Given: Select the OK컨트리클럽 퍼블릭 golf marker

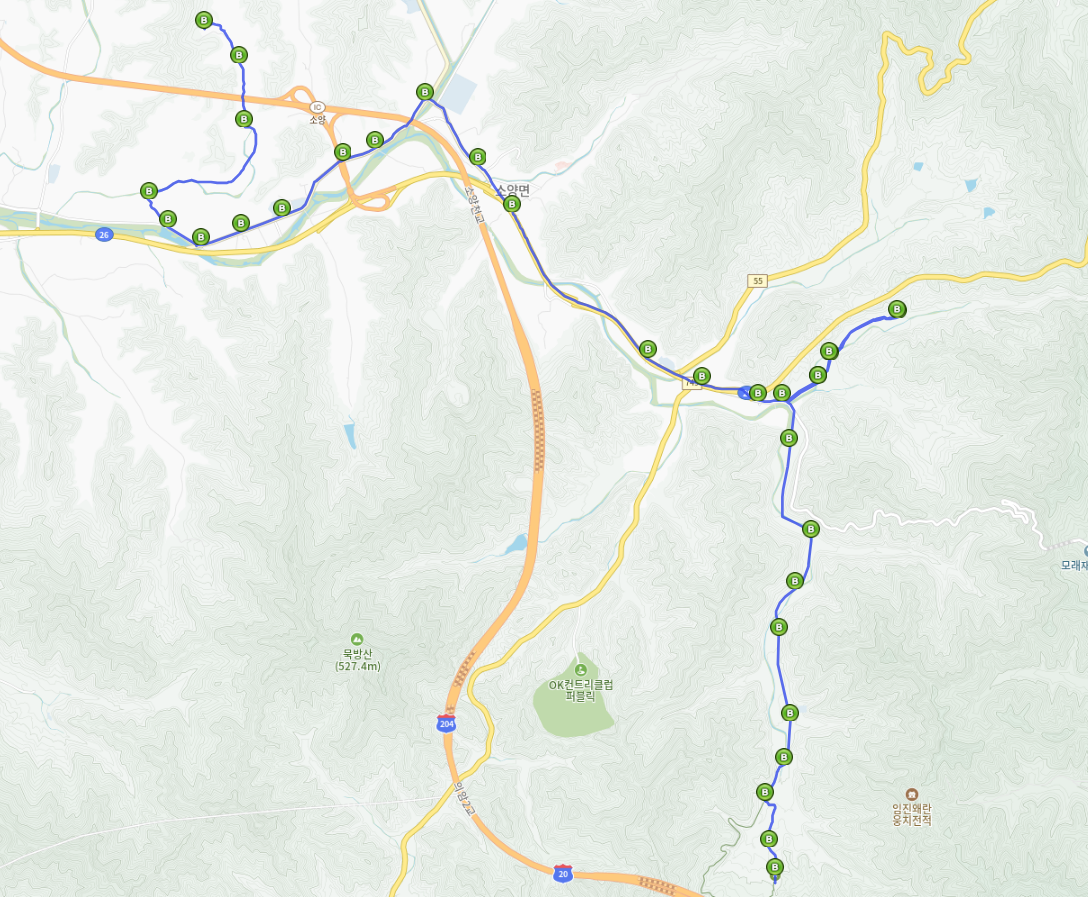Looking at the screenshot, I should pyautogui.click(x=581, y=669).
